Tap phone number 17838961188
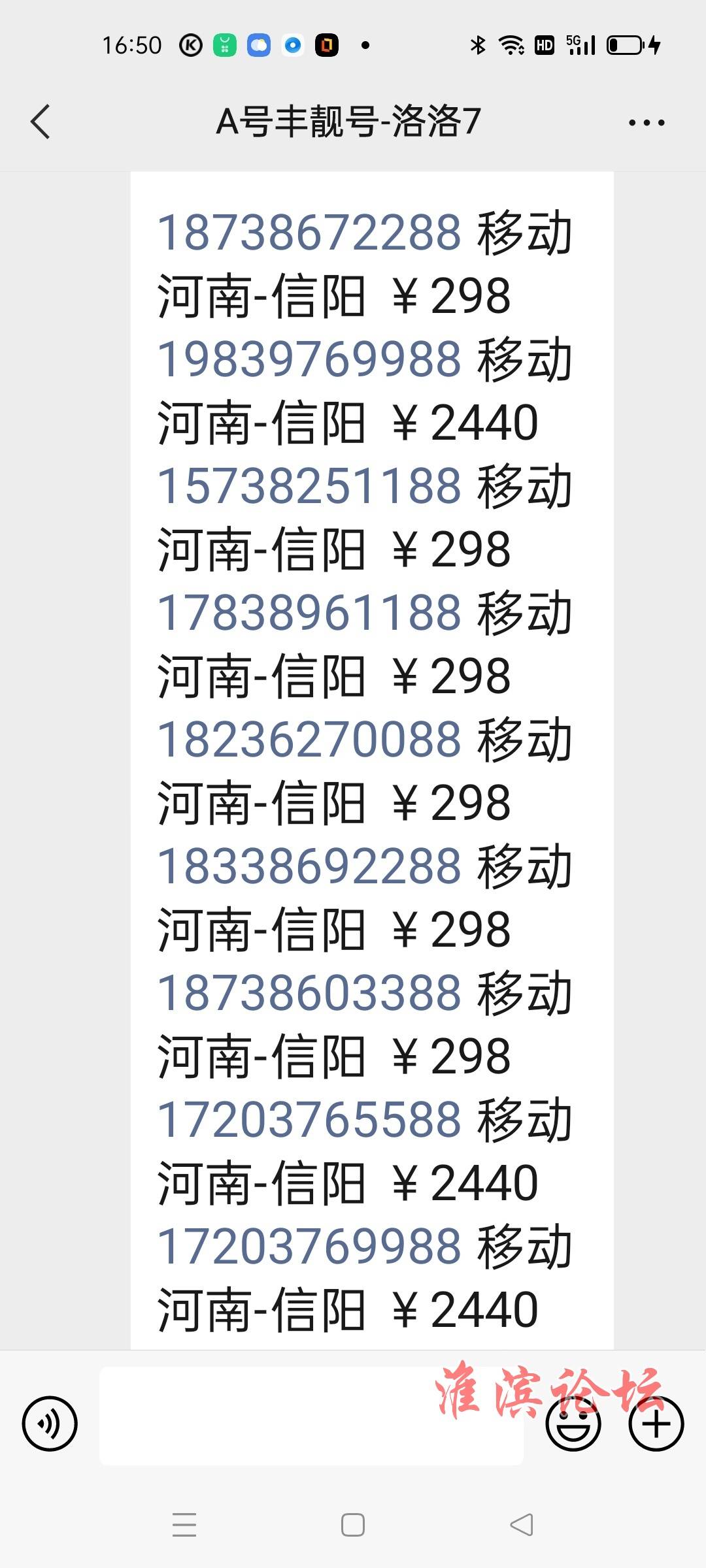This screenshot has height=1568, width=706. coord(309,613)
